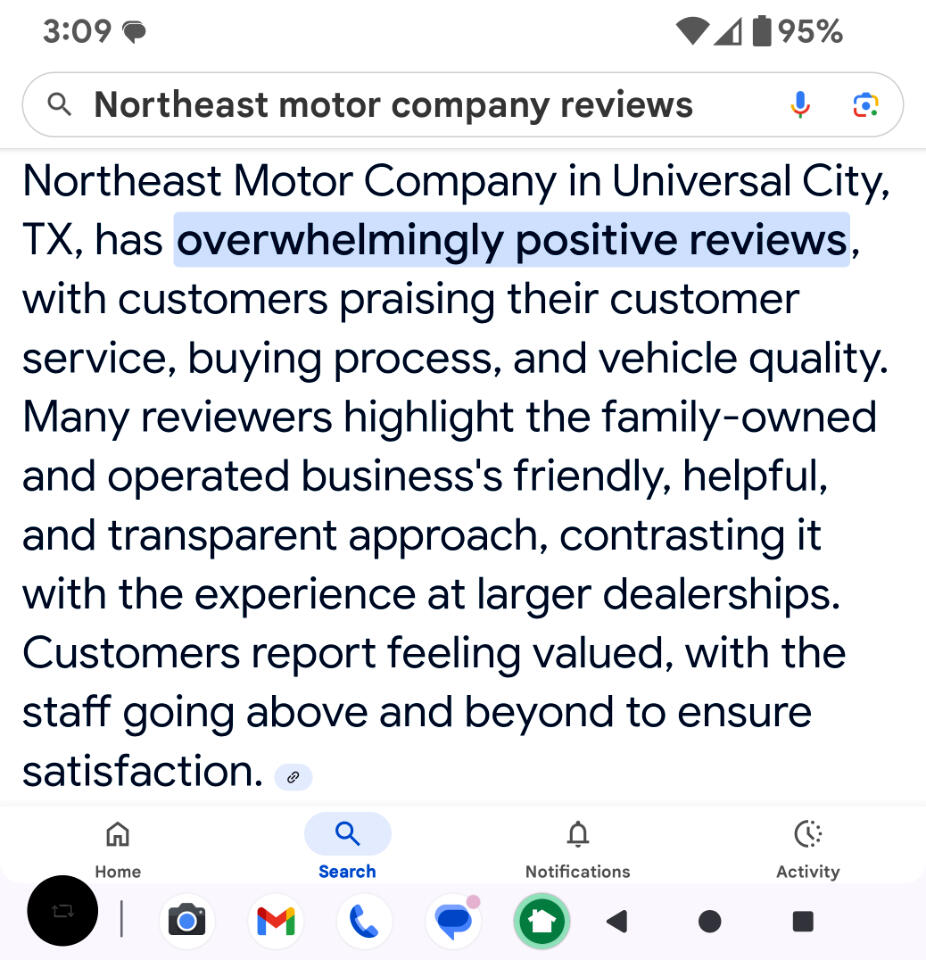Open Gmail from the taskbar
Image resolution: width=926 pixels, height=960 pixels.
coord(275,920)
